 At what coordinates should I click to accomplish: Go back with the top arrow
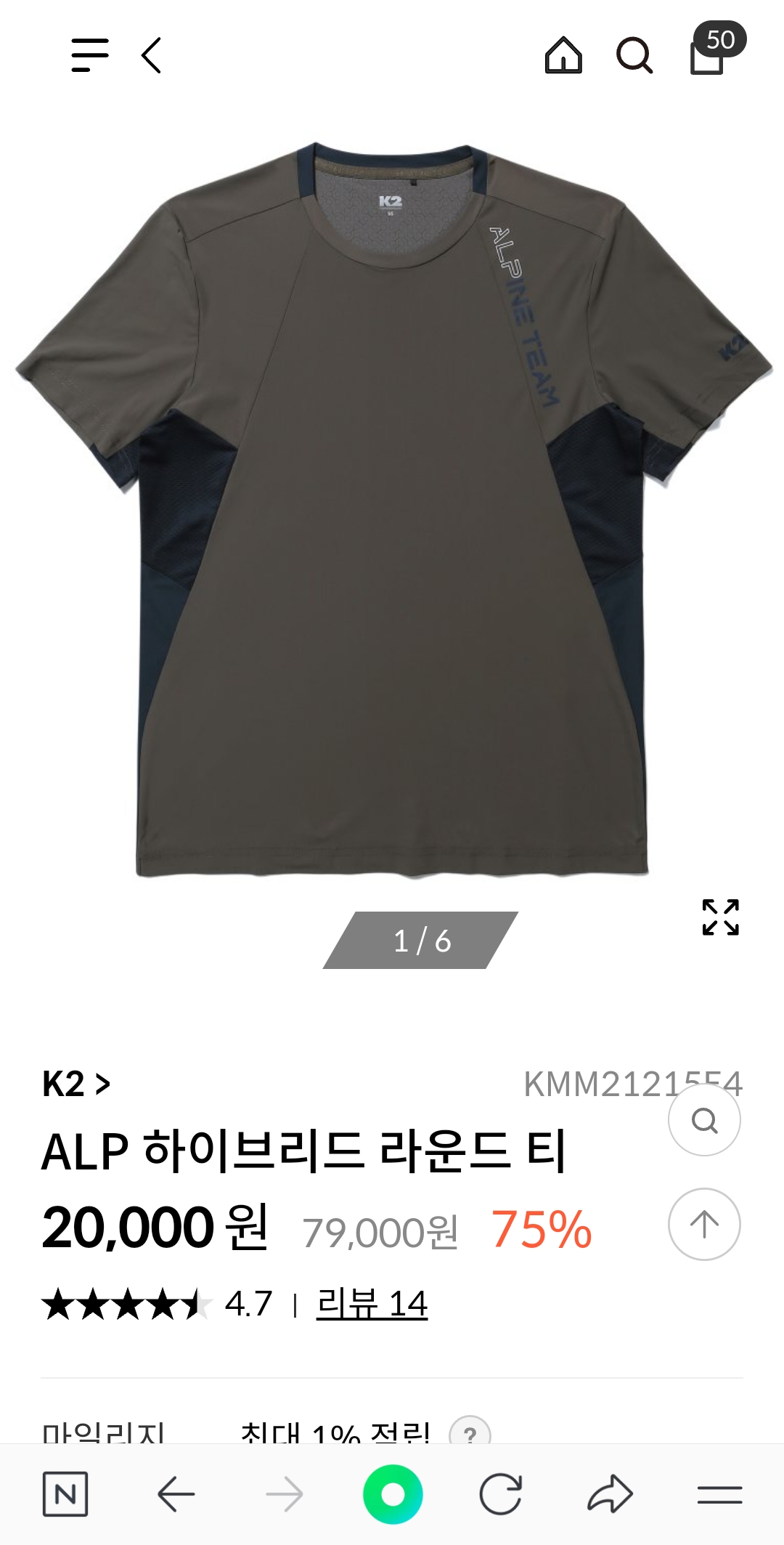click(151, 55)
